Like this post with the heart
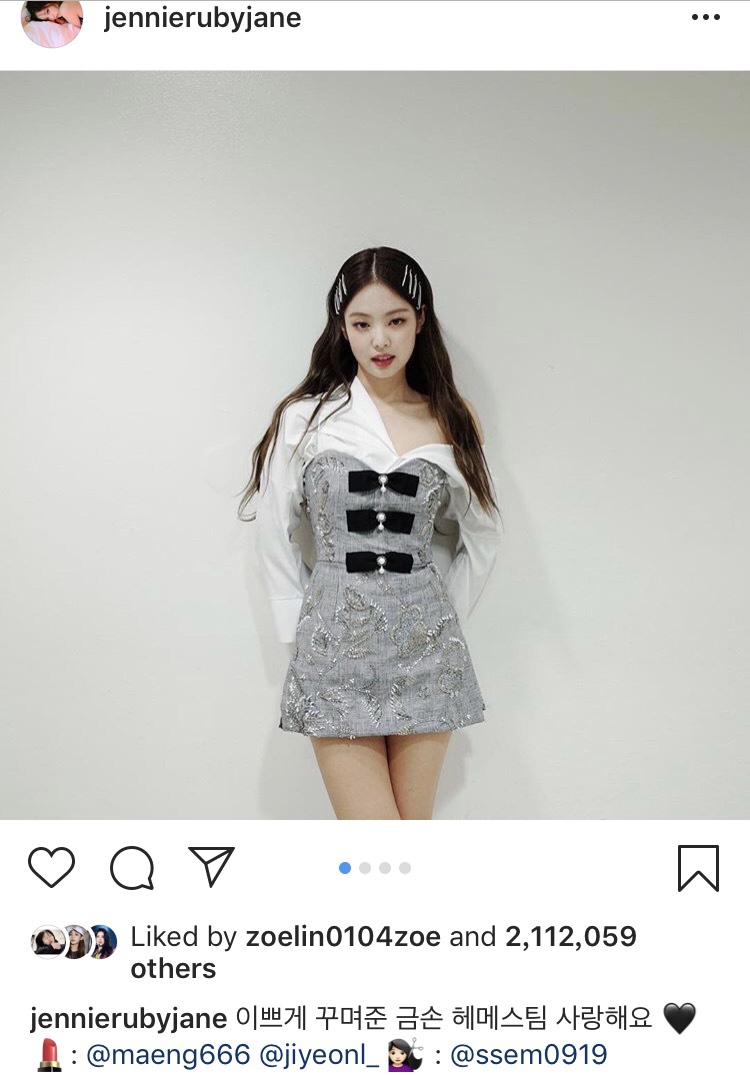Image resolution: width=750 pixels, height=1075 pixels. (51, 867)
